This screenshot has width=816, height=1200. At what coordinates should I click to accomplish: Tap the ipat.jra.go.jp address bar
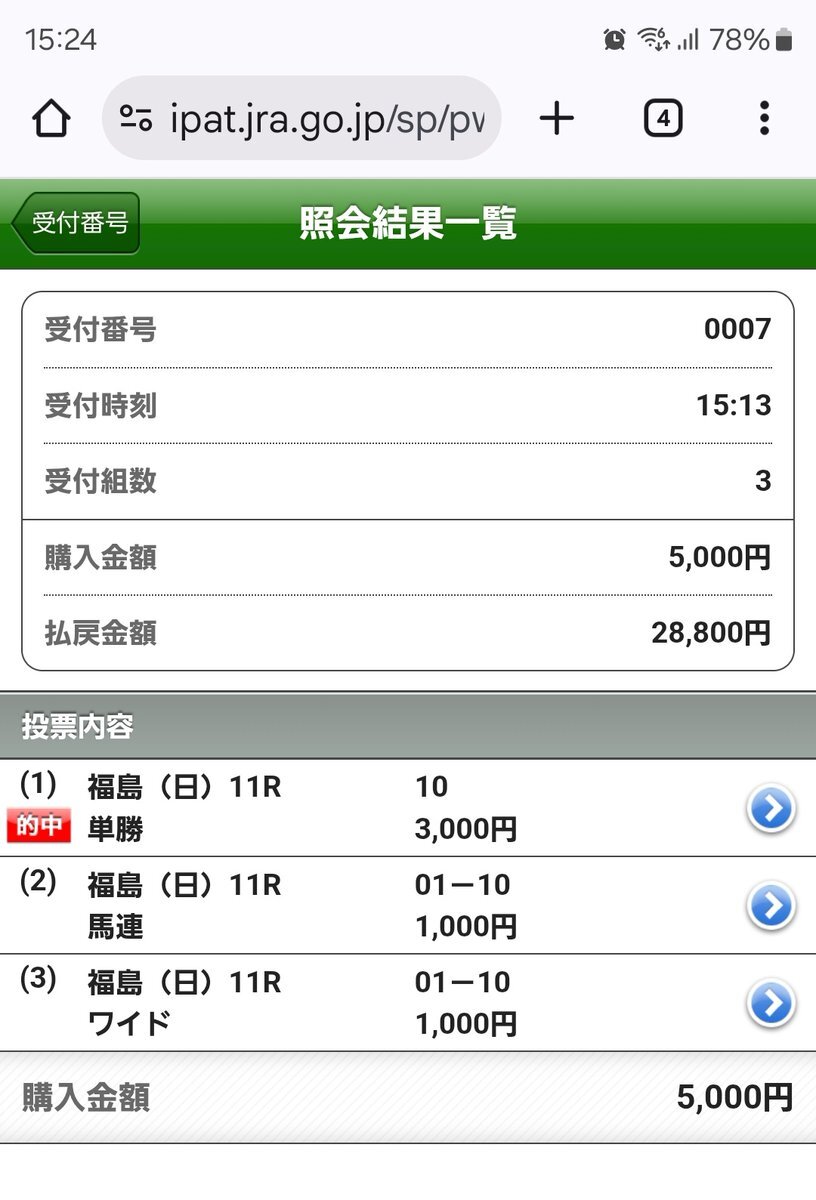pyautogui.click(x=310, y=119)
